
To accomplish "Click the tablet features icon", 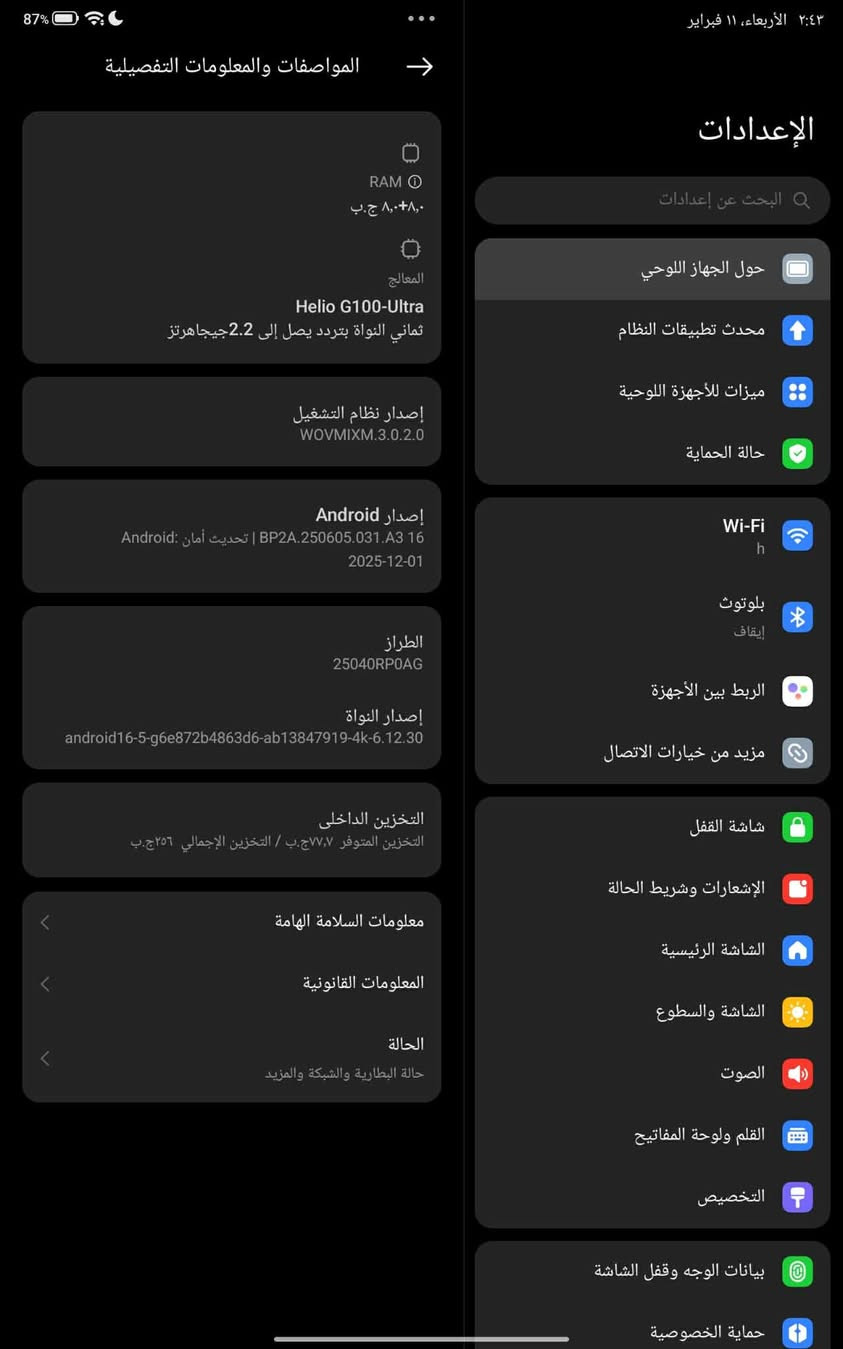I will click(x=797, y=392).
